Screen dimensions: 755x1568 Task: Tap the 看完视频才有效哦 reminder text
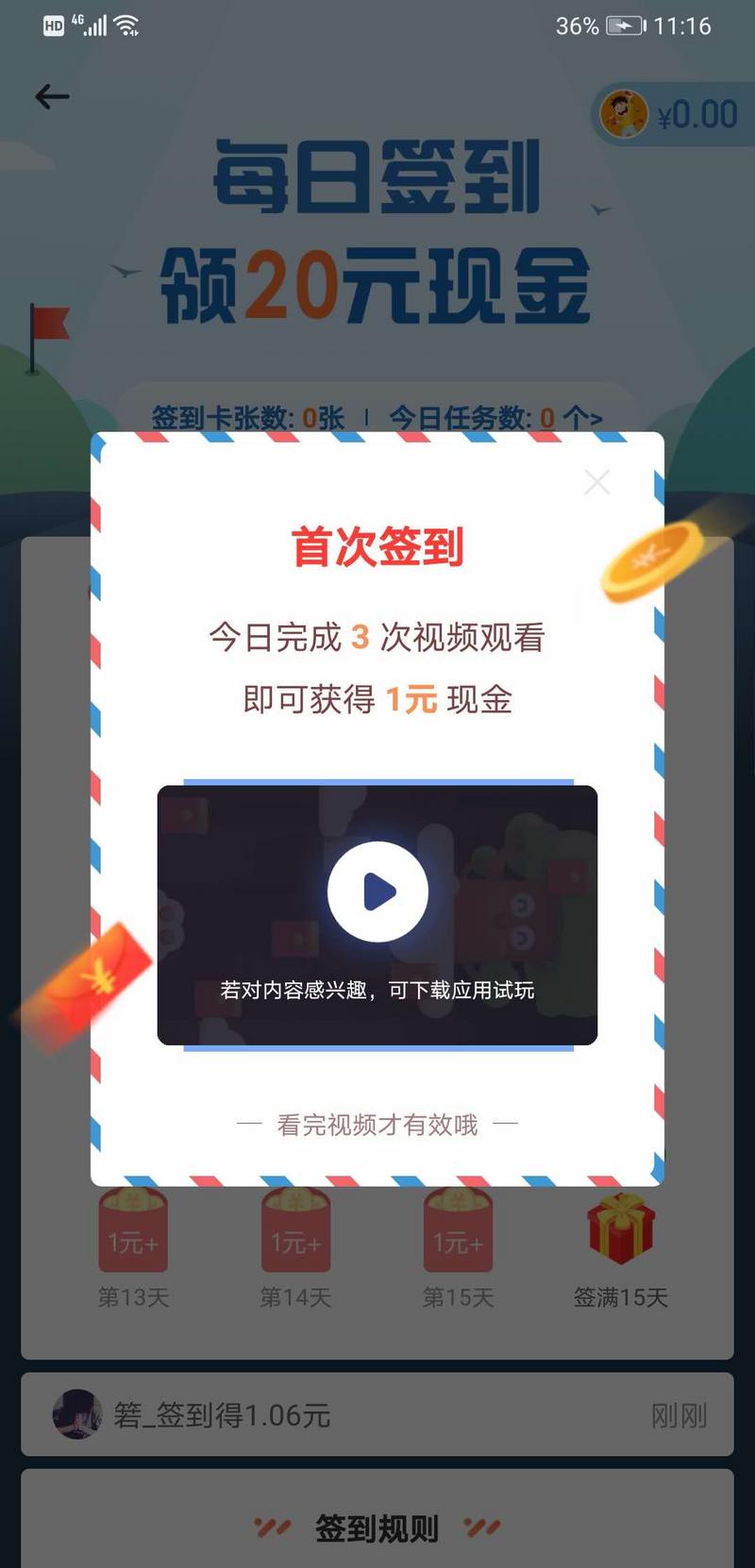[x=377, y=1126]
